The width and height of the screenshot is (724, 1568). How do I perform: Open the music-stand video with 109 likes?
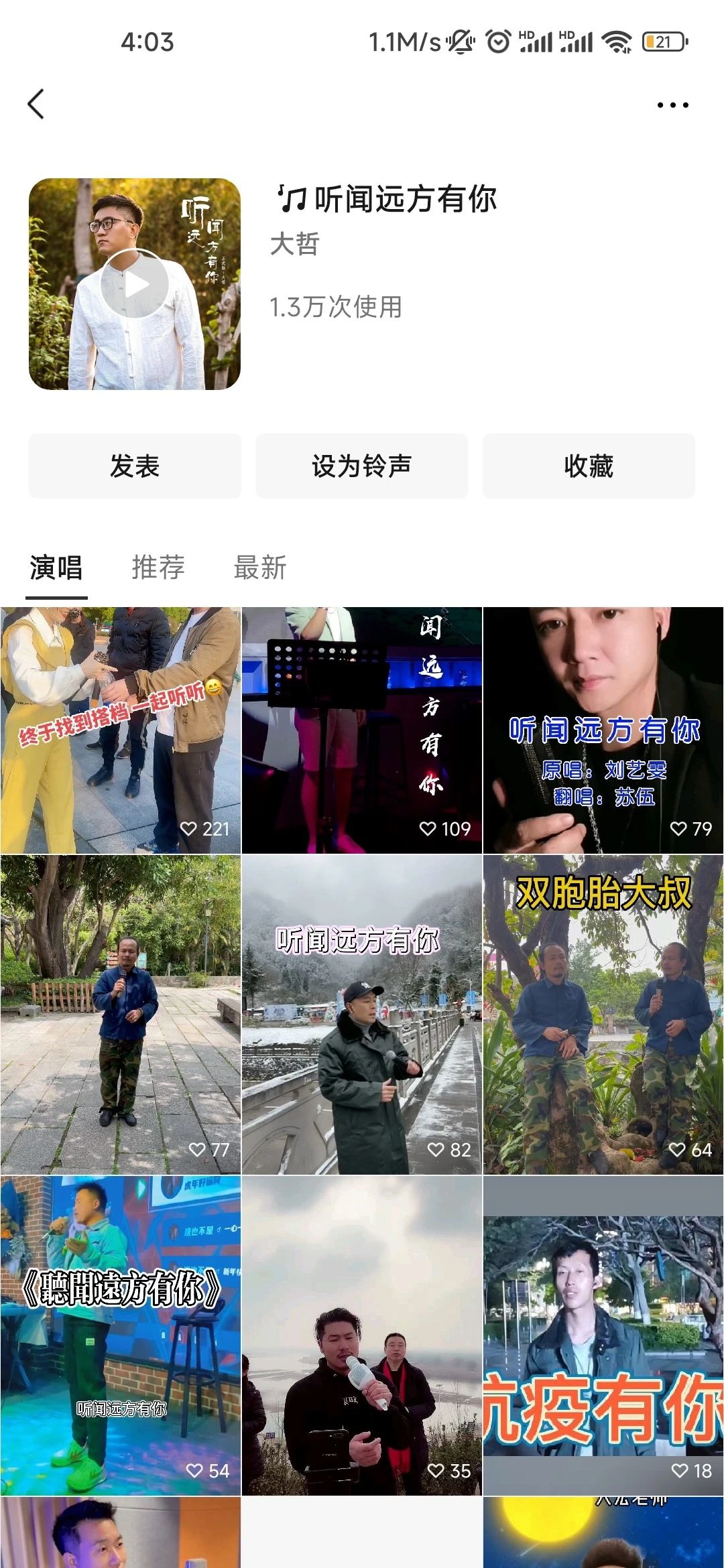tap(362, 730)
